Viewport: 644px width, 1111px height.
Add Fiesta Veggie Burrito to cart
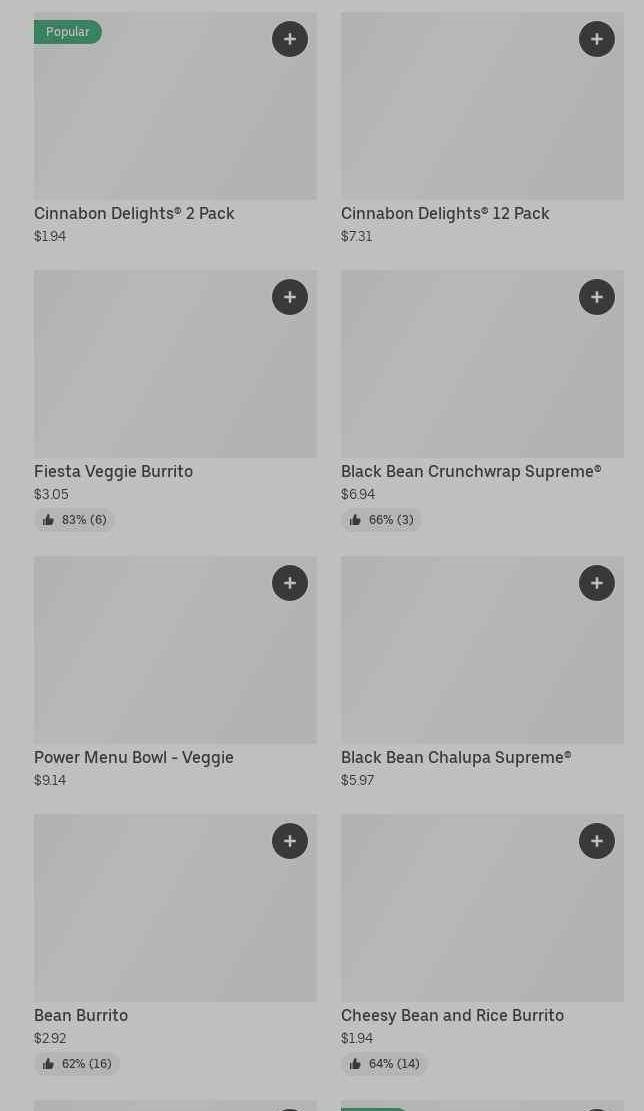tap(290, 297)
